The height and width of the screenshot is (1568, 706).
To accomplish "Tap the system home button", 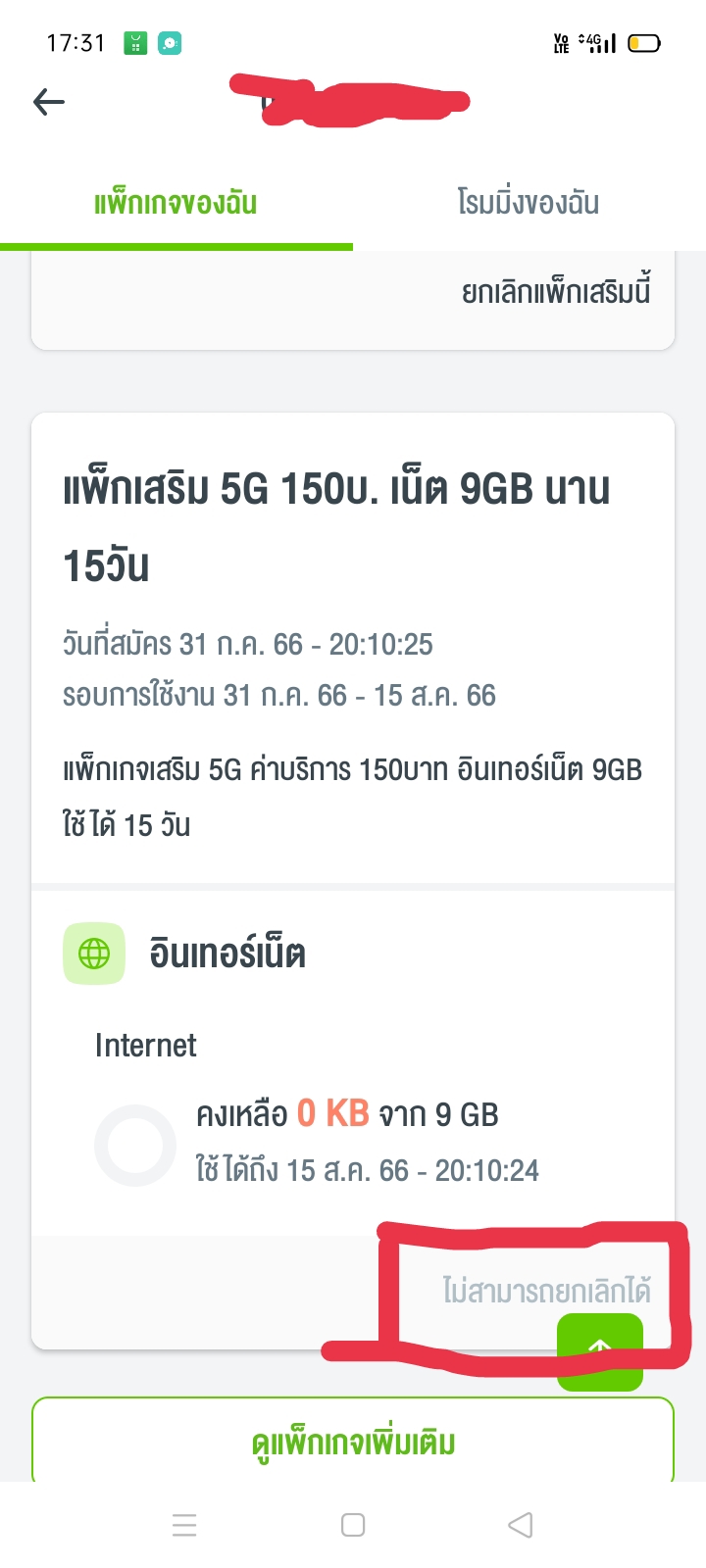I will point(353,1525).
